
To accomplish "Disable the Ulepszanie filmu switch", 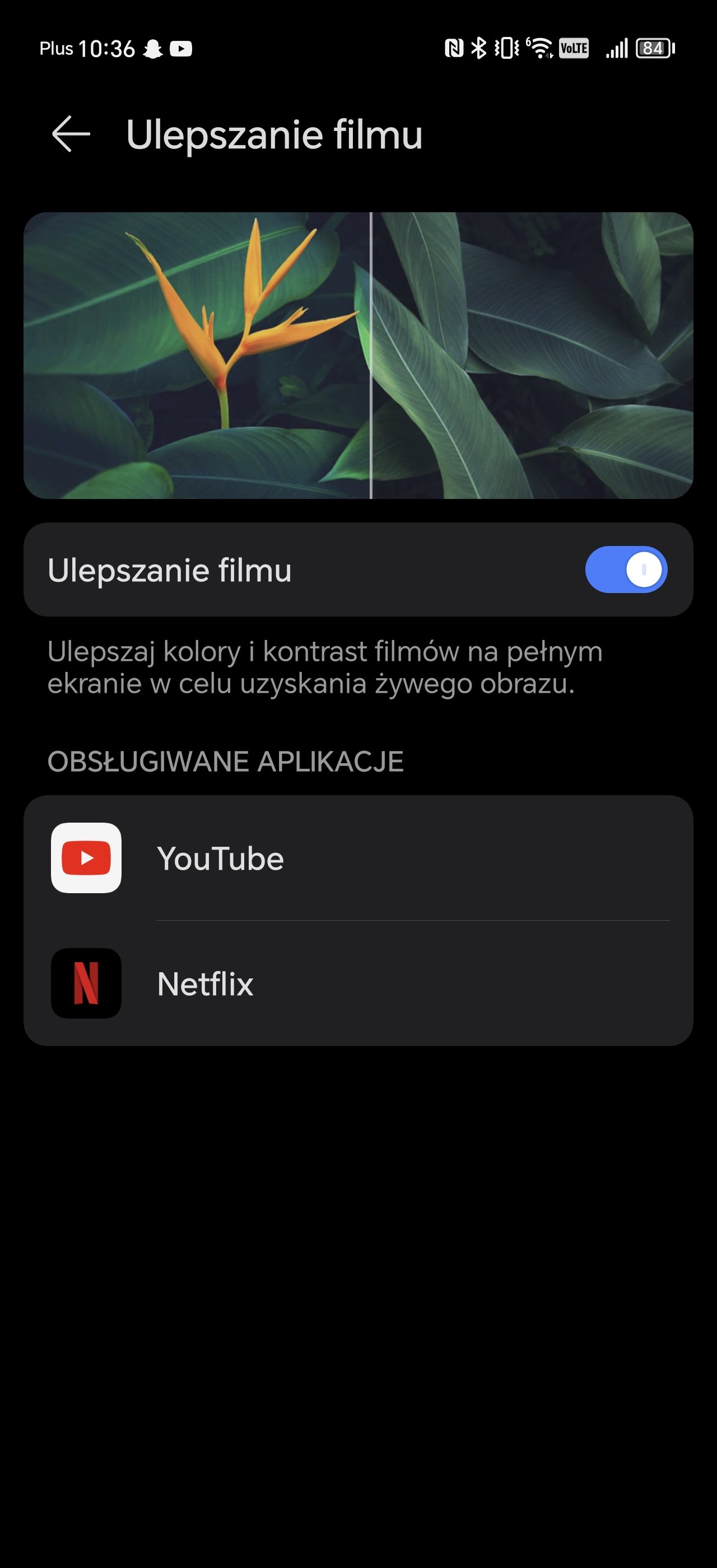I will tap(626, 570).
